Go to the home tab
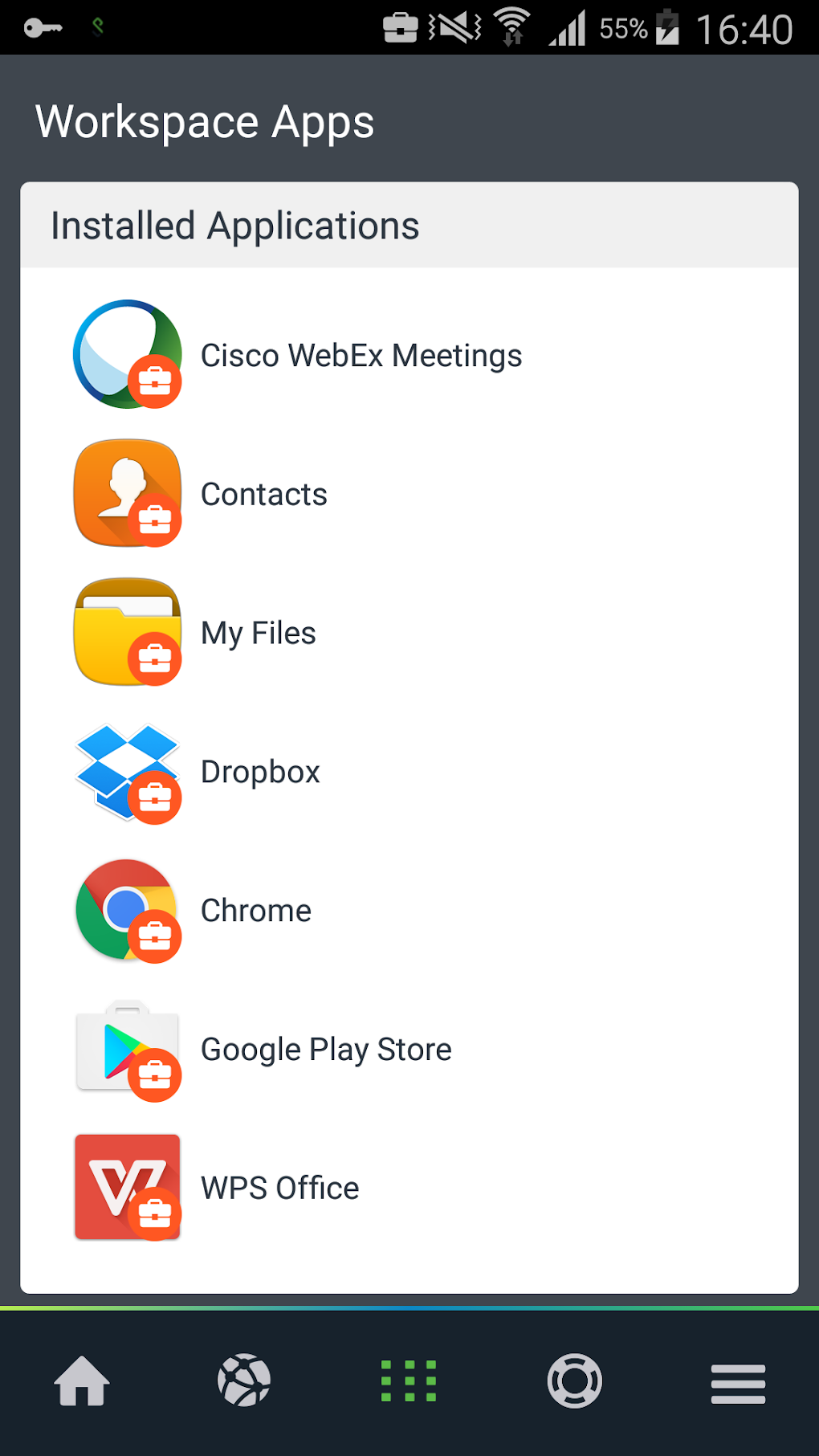The height and width of the screenshot is (1456, 819). coord(82,1381)
